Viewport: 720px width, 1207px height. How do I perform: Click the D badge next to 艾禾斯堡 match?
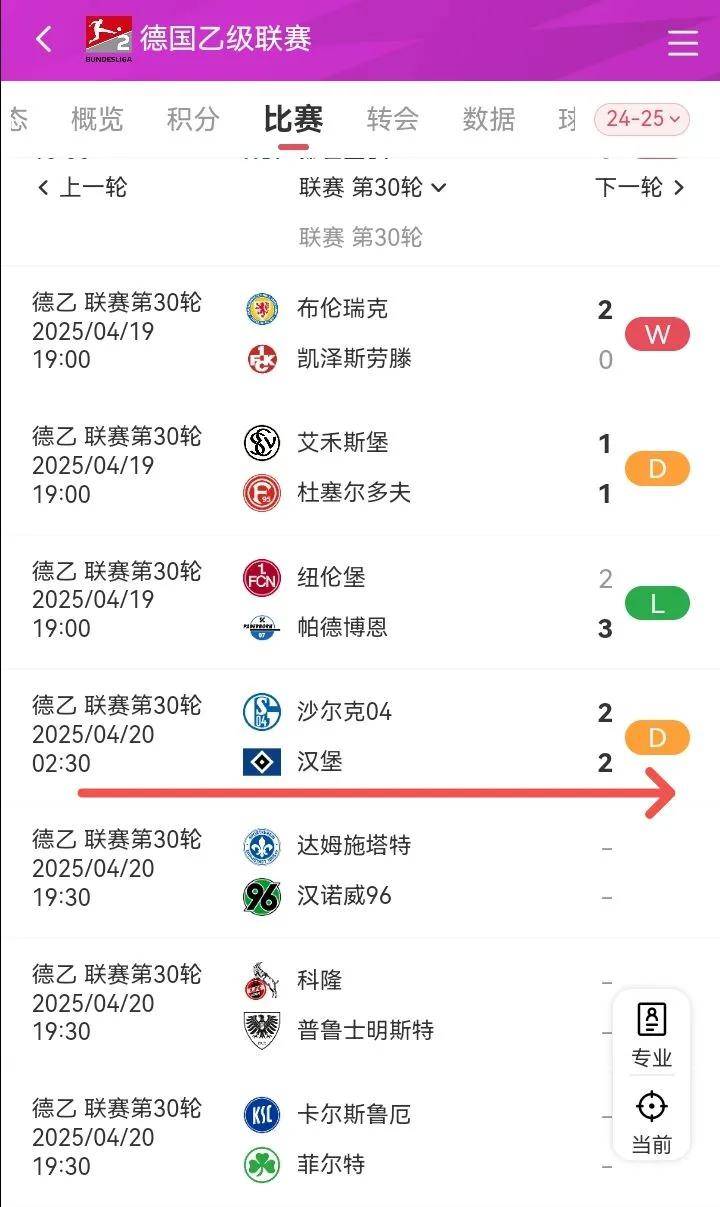[656, 468]
